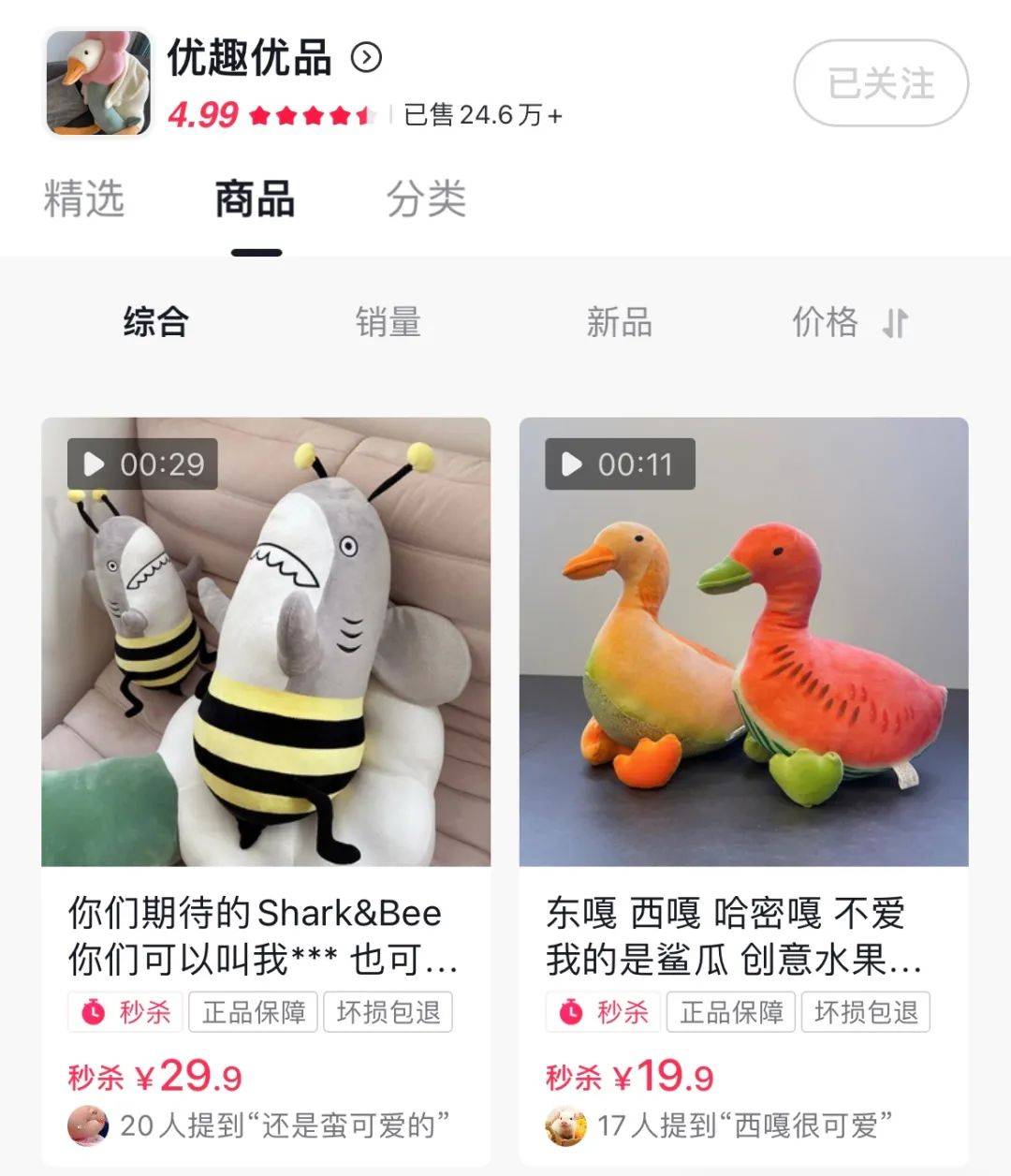Screen dimensions: 1011x1176
Task: Sort products by 综合
Action: 155,322
